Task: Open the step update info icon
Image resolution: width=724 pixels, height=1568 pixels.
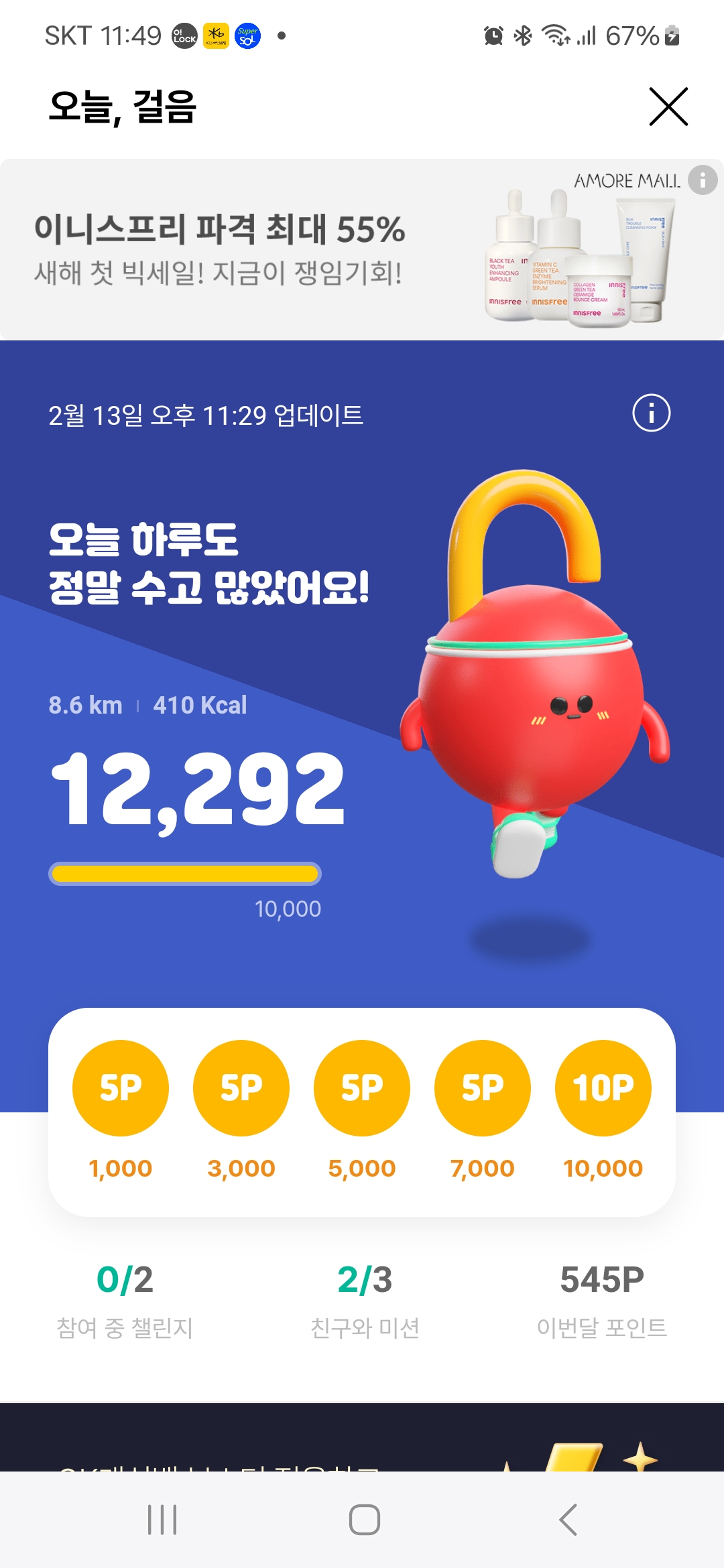Action: point(651,413)
